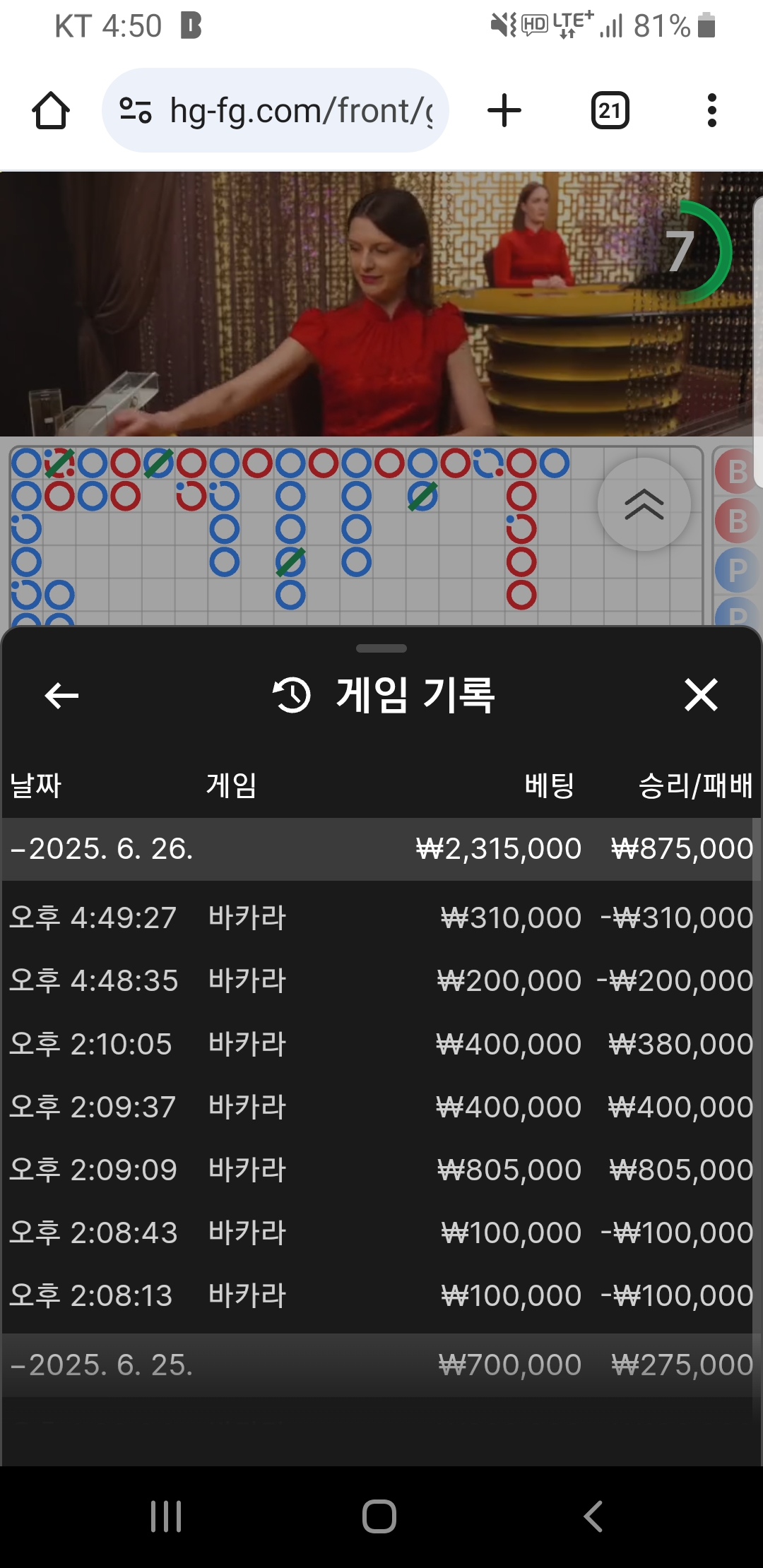Tap the hg-fg.com address bar
The height and width of the screenshot is (1568, 763).
pyautogui.click(x=276, y=110)
